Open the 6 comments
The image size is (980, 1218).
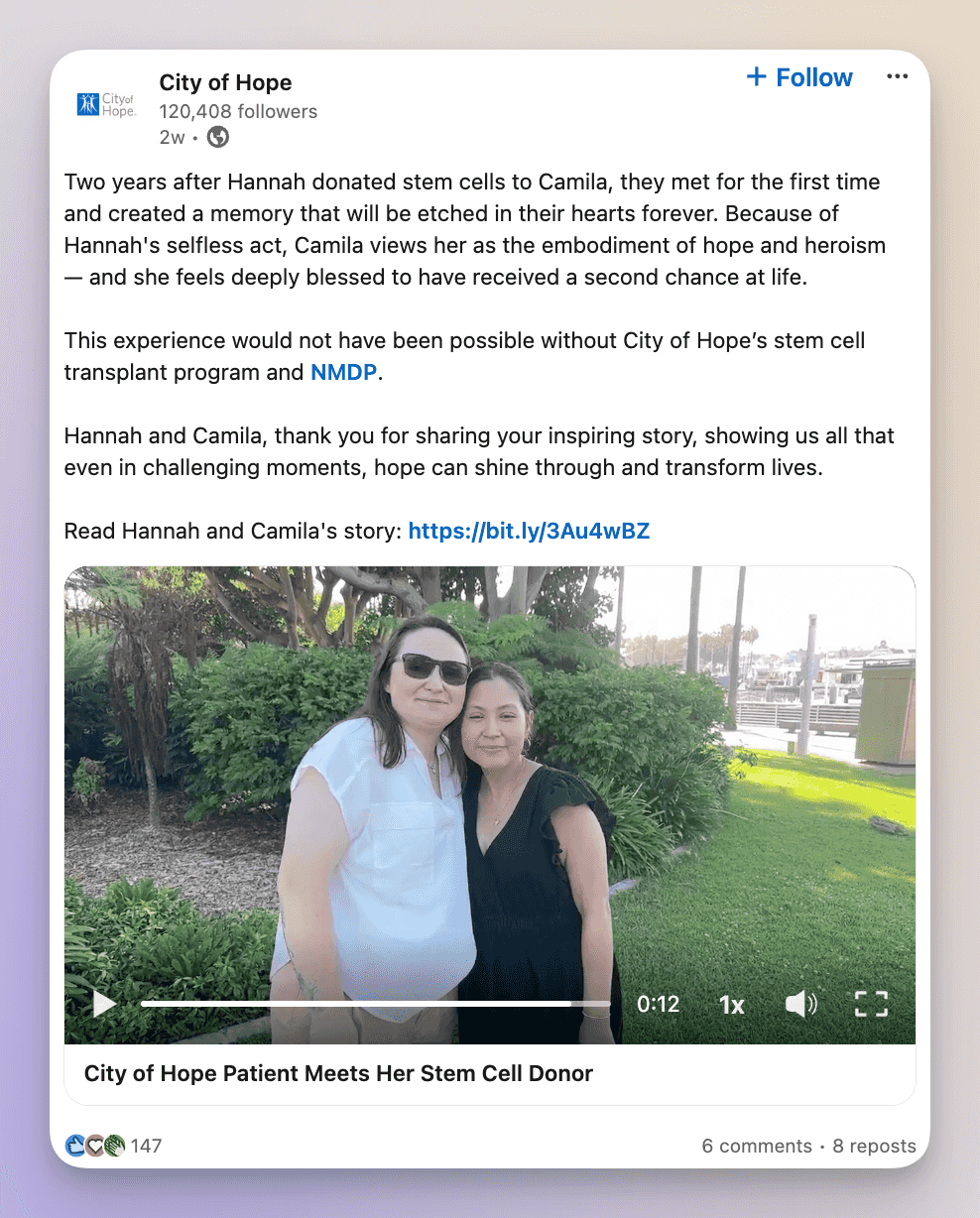(756, 1146)
